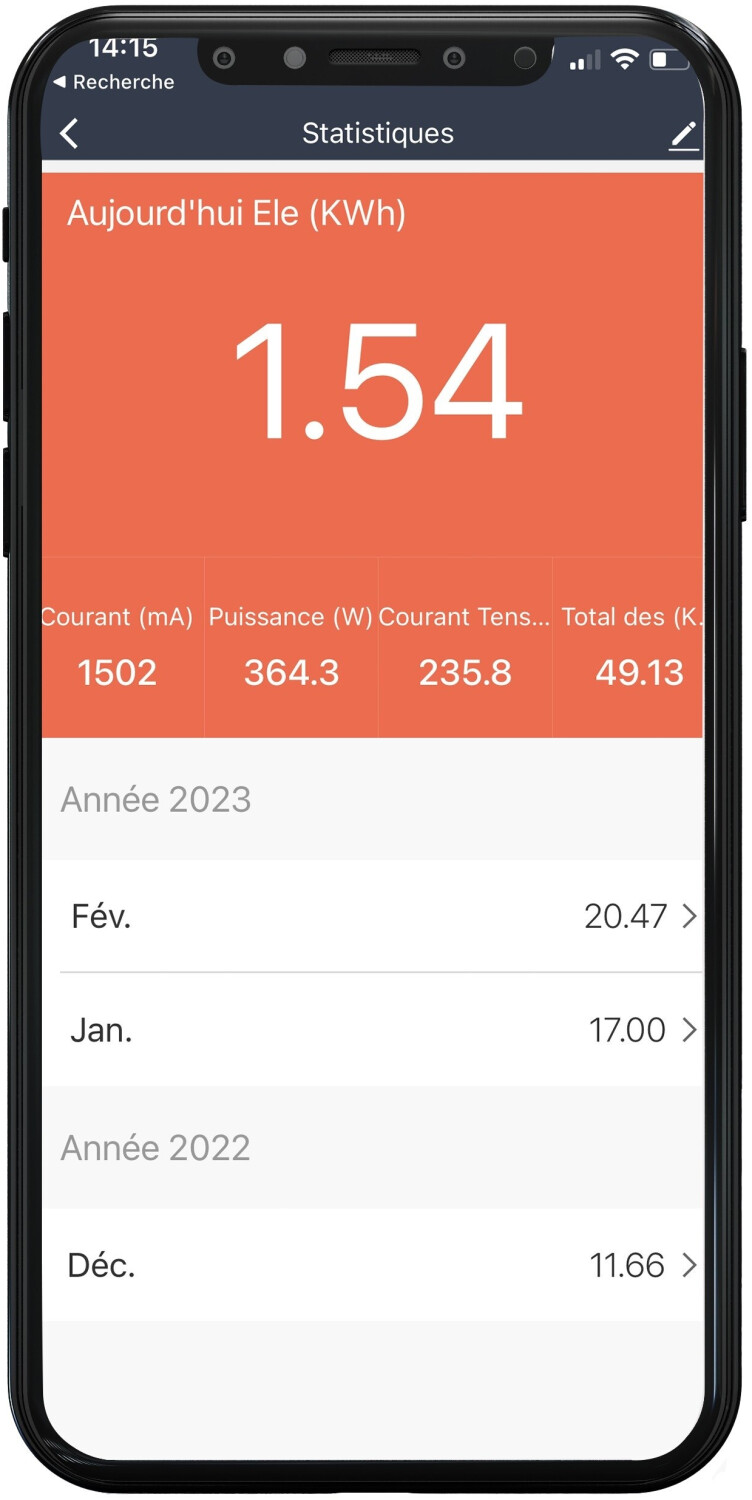Go back from the Statistiques screen
Screen dimensions: 752x1500
[x=69, y=133]
